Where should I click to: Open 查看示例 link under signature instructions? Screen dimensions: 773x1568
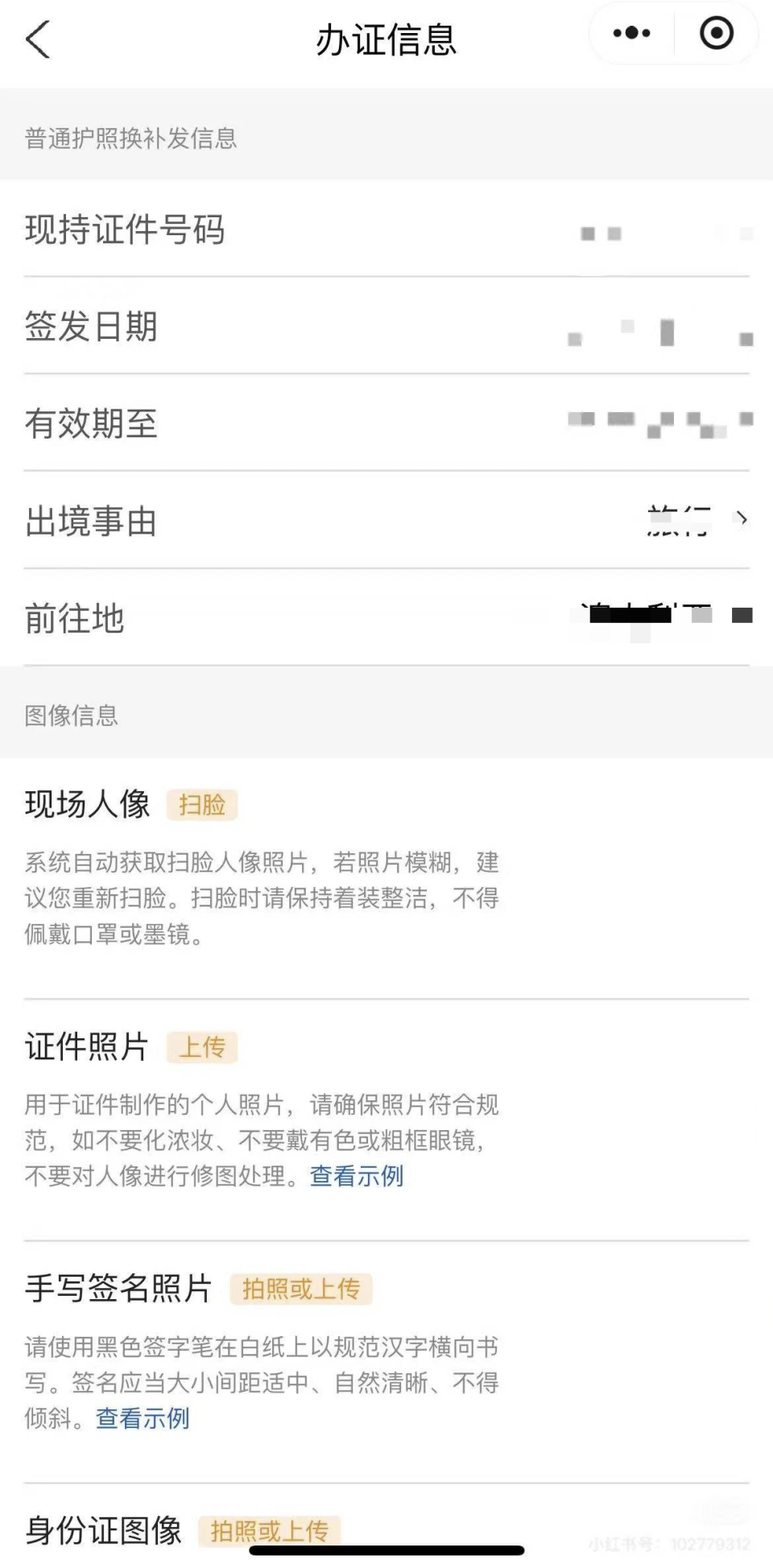142,1419
